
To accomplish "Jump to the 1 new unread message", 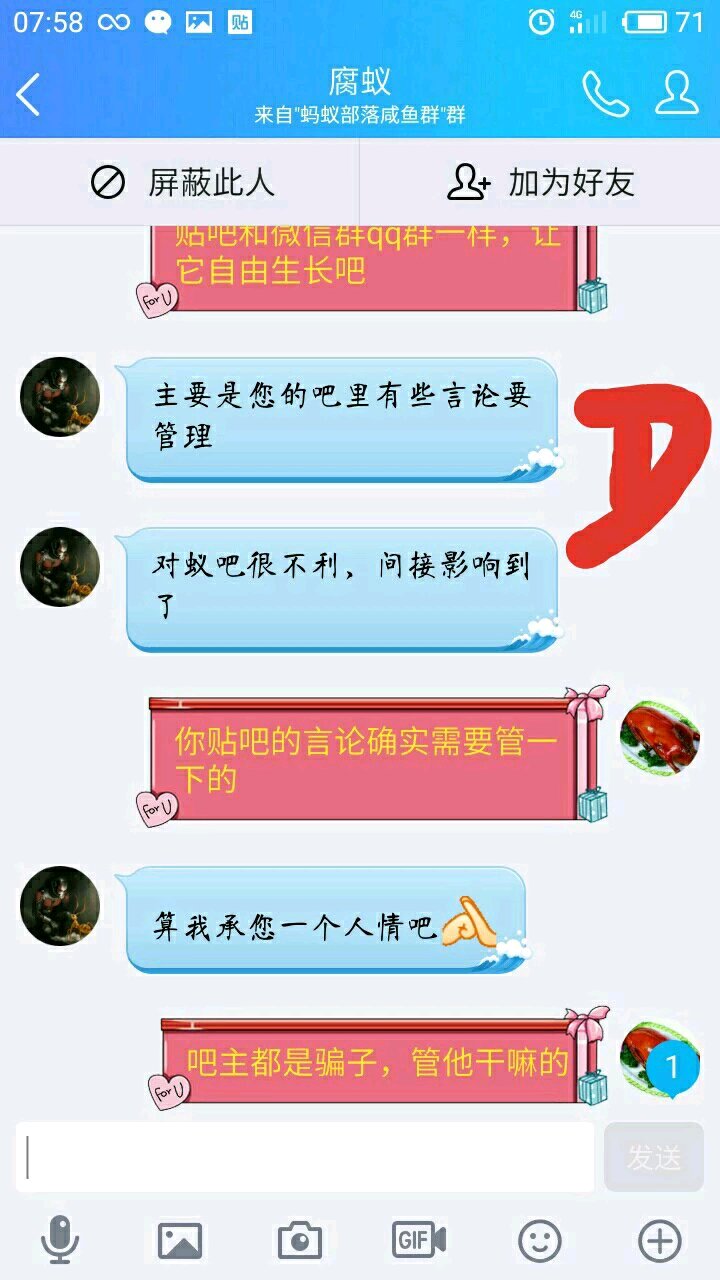I will click(x=672, y=1067).
